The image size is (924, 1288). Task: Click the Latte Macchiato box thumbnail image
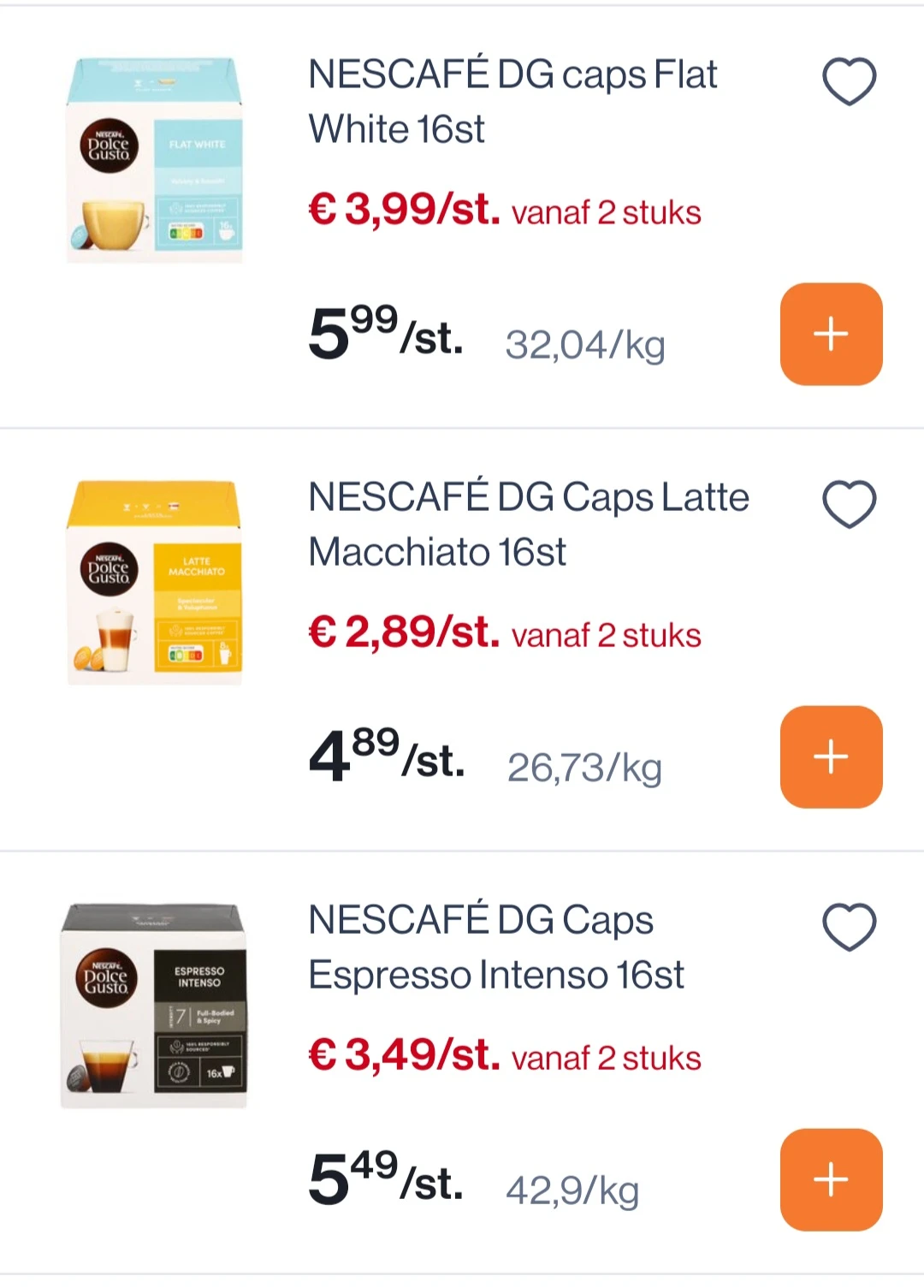coord(156,582)
